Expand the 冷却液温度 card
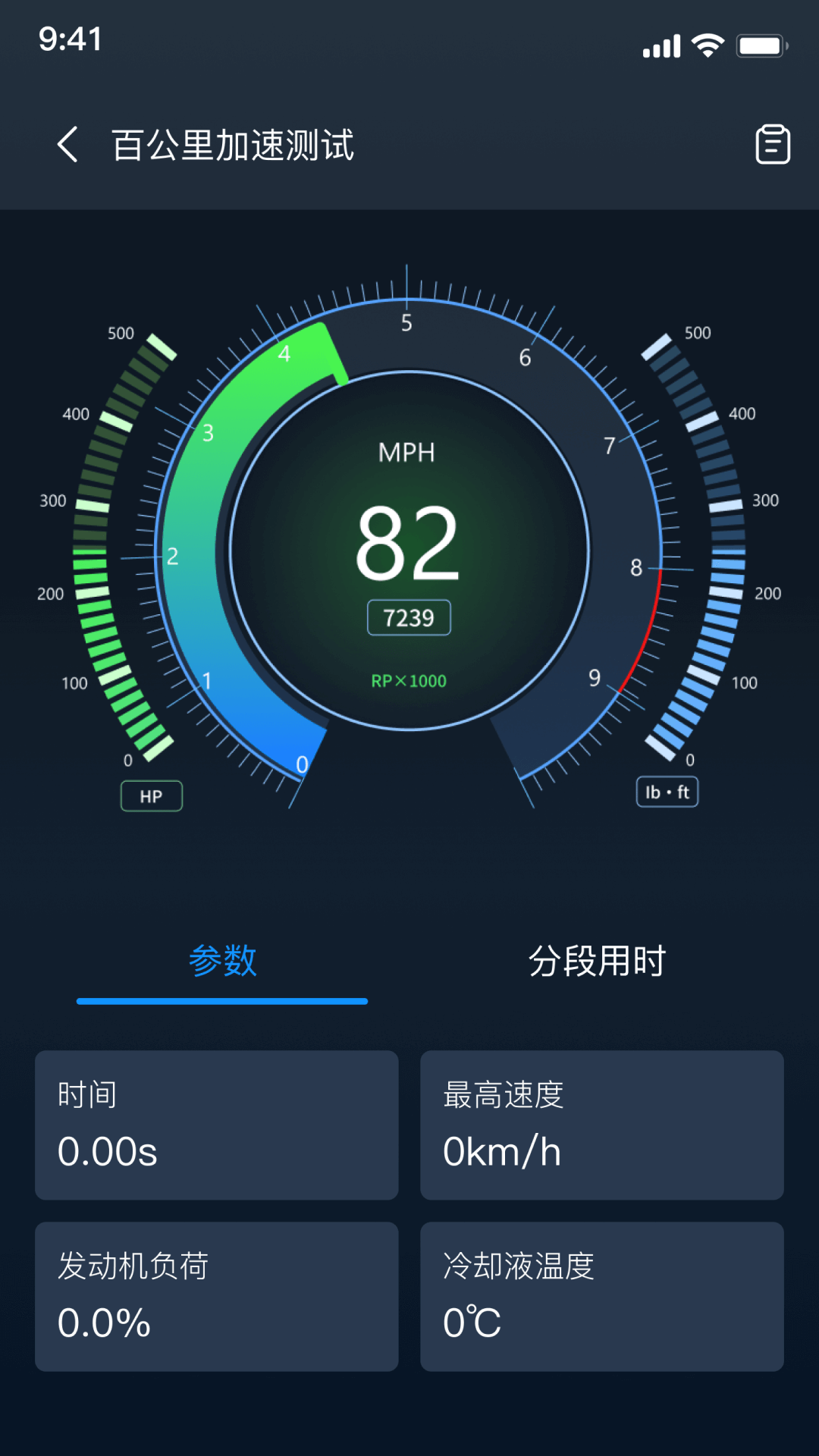The image size is (819, 1456). (601, 1297)
